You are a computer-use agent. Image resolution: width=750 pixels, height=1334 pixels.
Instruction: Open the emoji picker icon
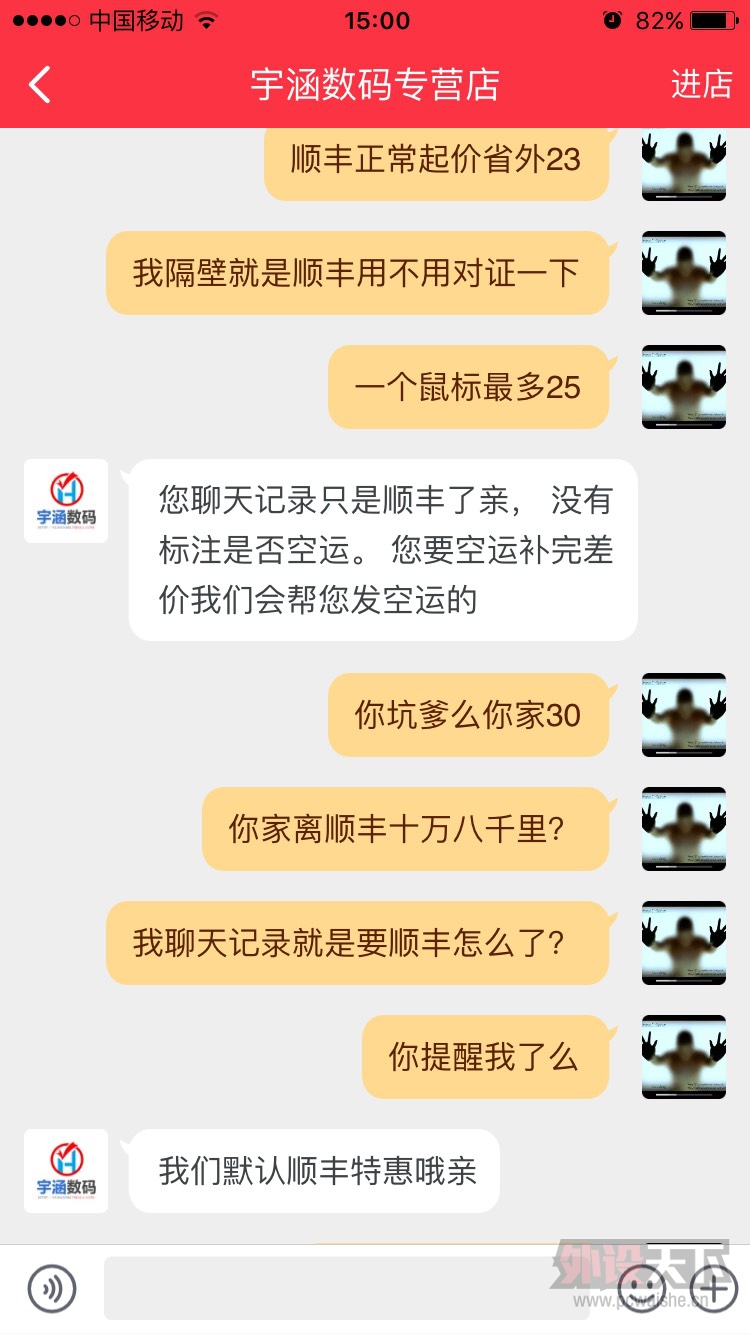pos(645,1289)
